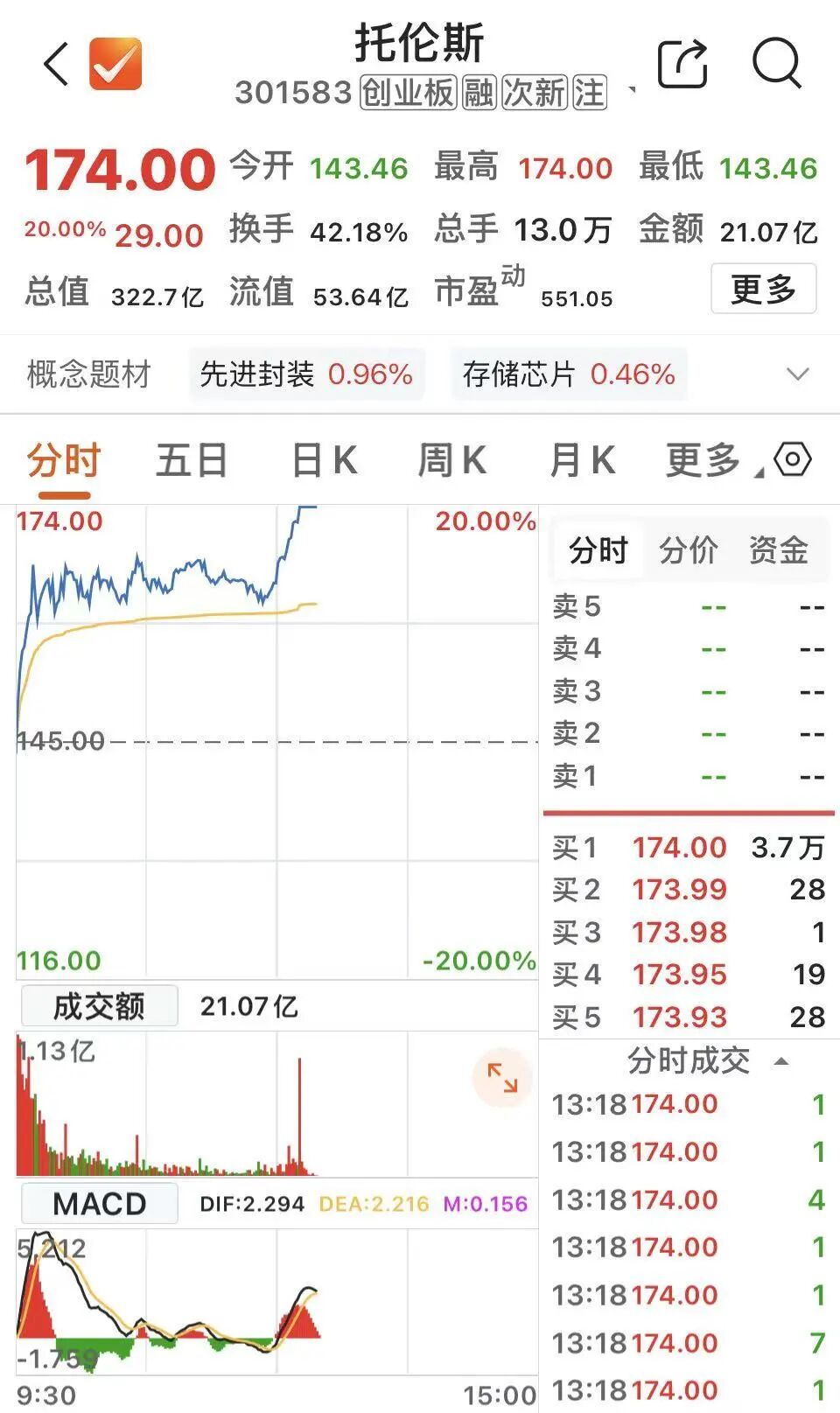Viewport: 840px width, 1413px height.
Task: Tap the 更多 button in quote details
Action: pyautogui.click(x=763, y=289)
